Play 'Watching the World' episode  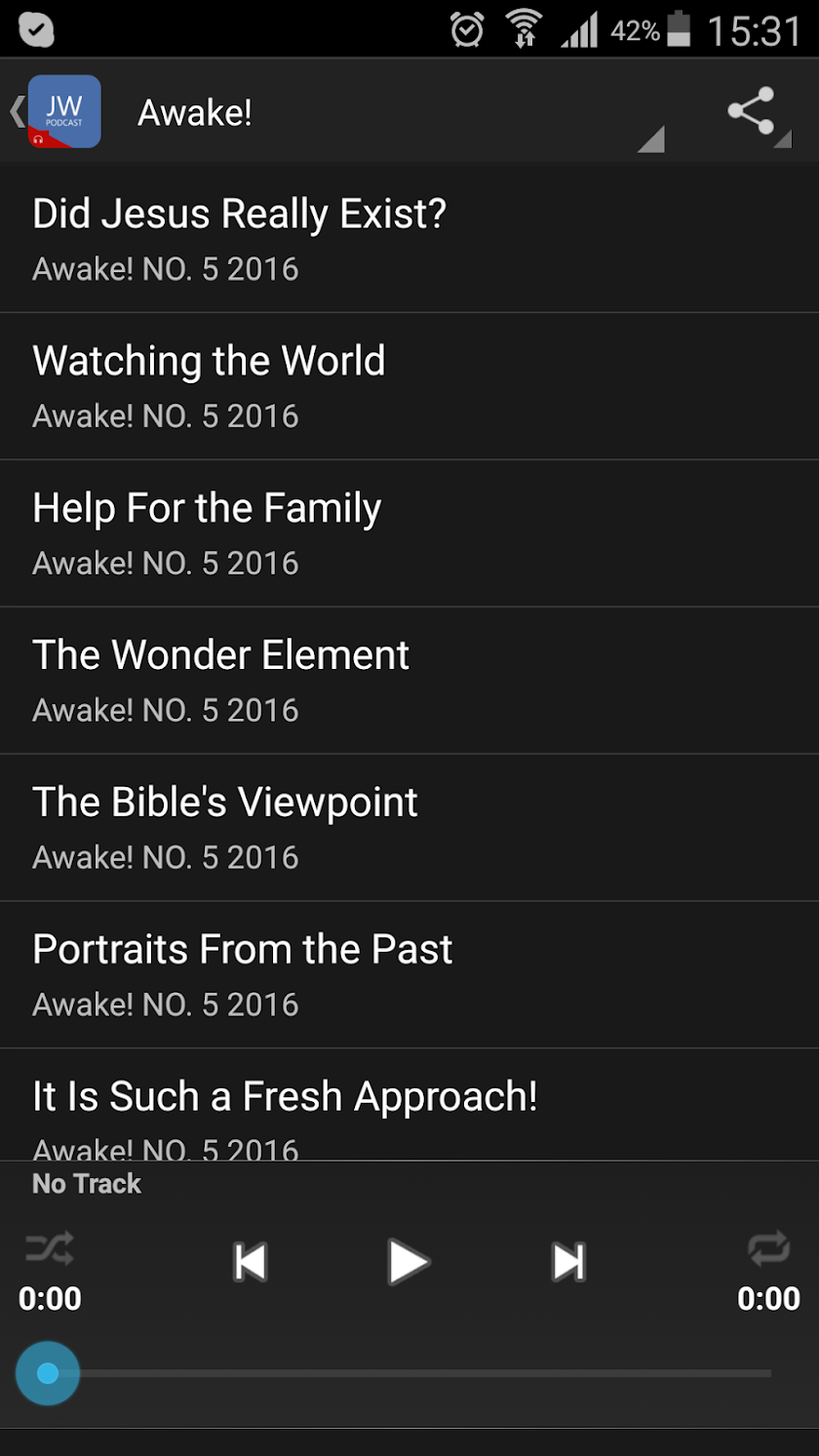coord(409,385)
